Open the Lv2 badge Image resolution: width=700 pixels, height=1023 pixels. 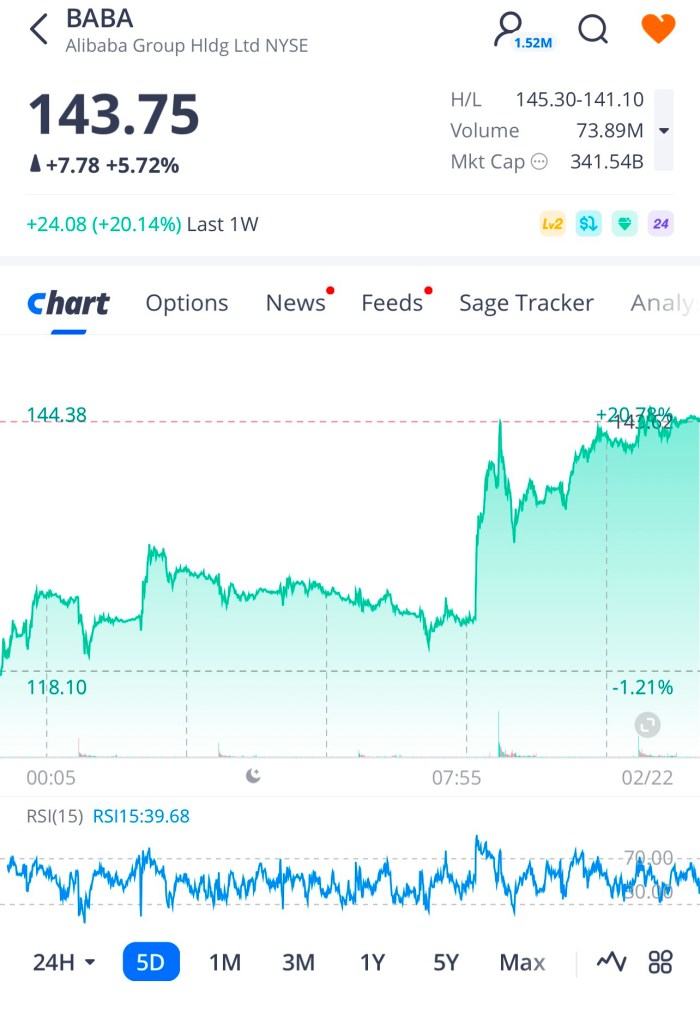pos(552,224)
